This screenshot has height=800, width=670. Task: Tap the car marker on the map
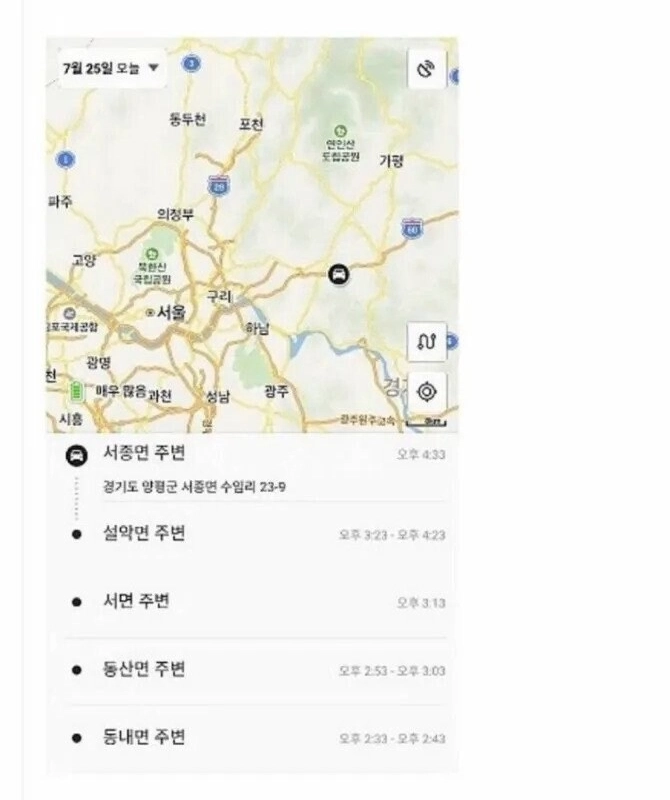[x=339, y=274]
